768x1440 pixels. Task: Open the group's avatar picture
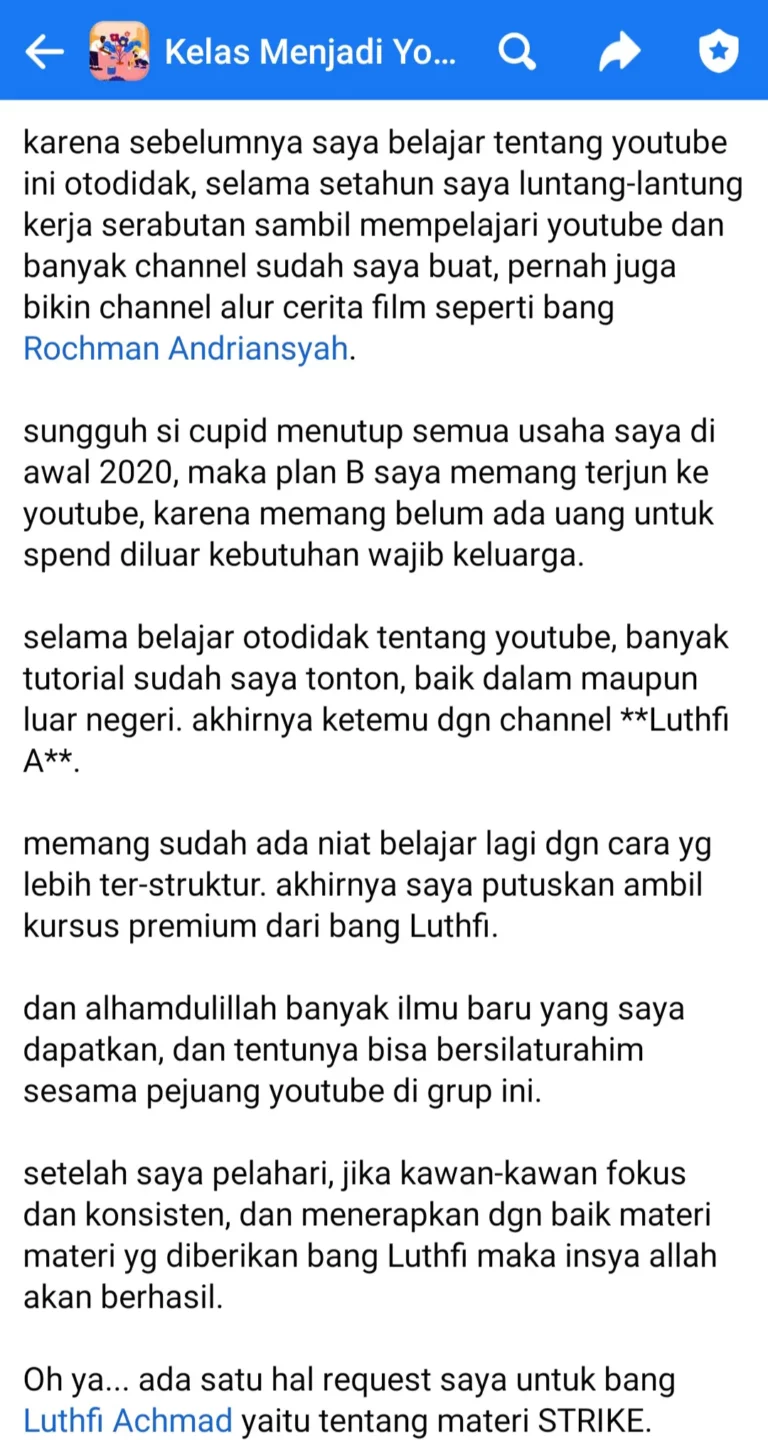[x=119, y=51]
